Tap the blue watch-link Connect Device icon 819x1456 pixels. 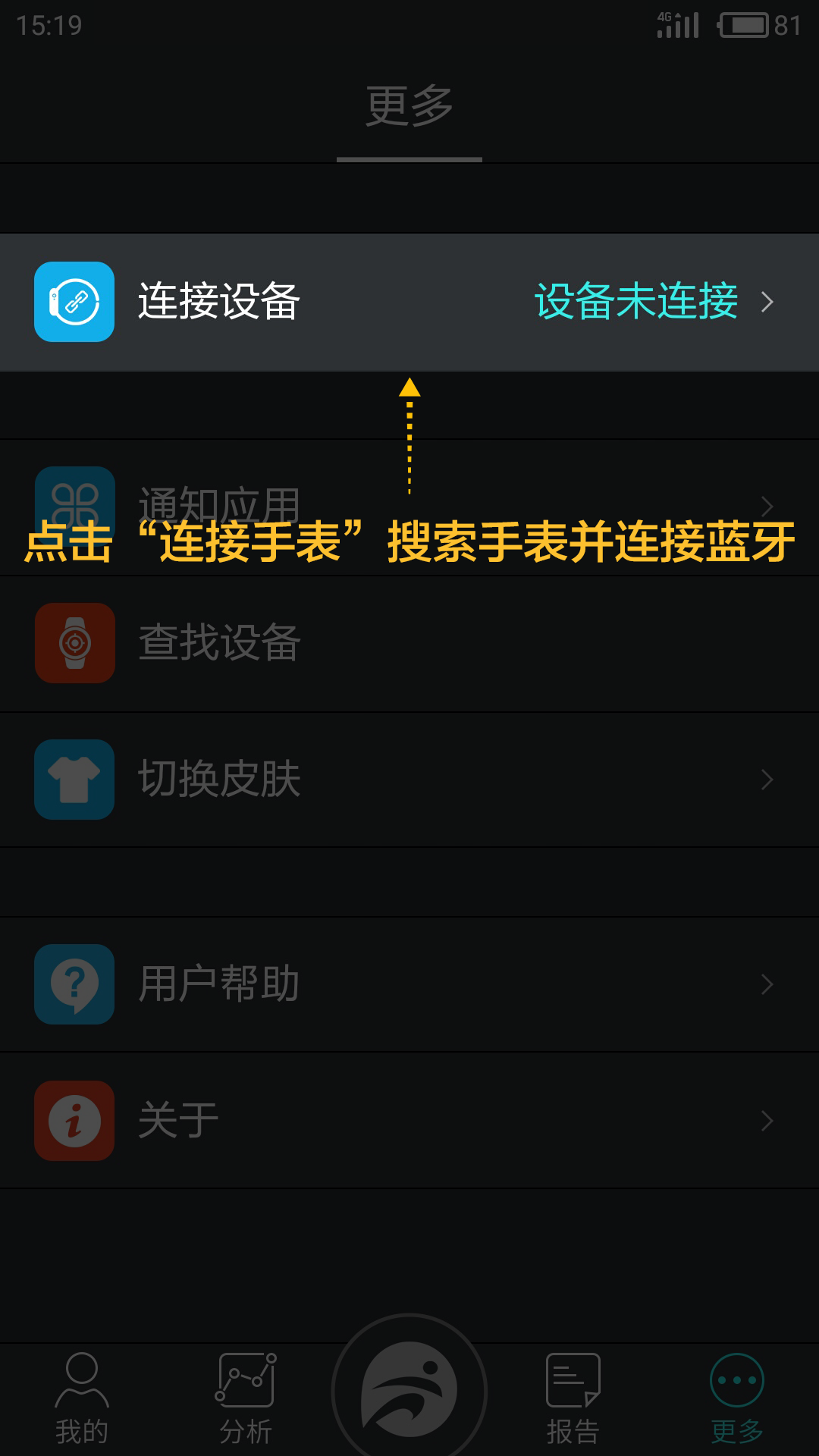(x=74, y=301)
